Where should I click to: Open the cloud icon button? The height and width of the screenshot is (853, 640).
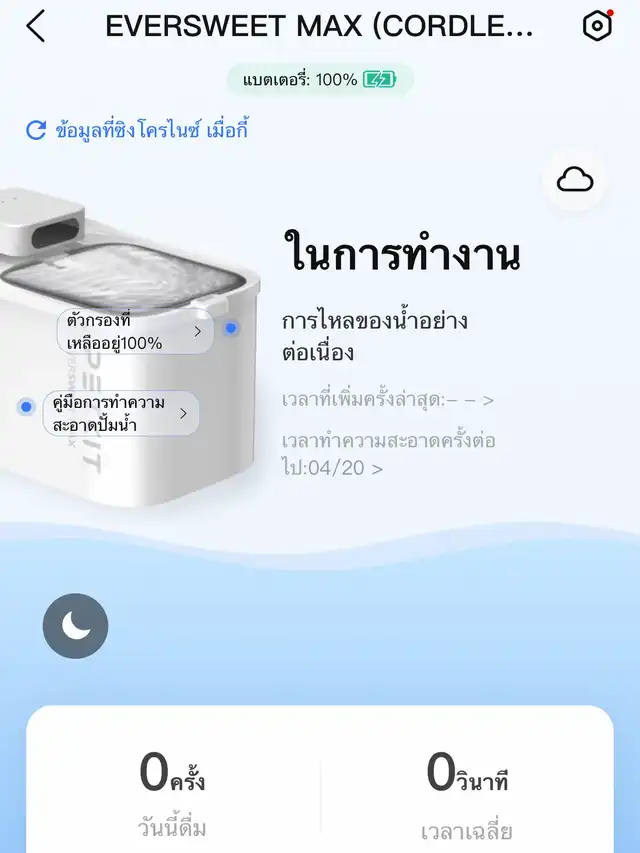pyautogui.click(x=575, y=180)
